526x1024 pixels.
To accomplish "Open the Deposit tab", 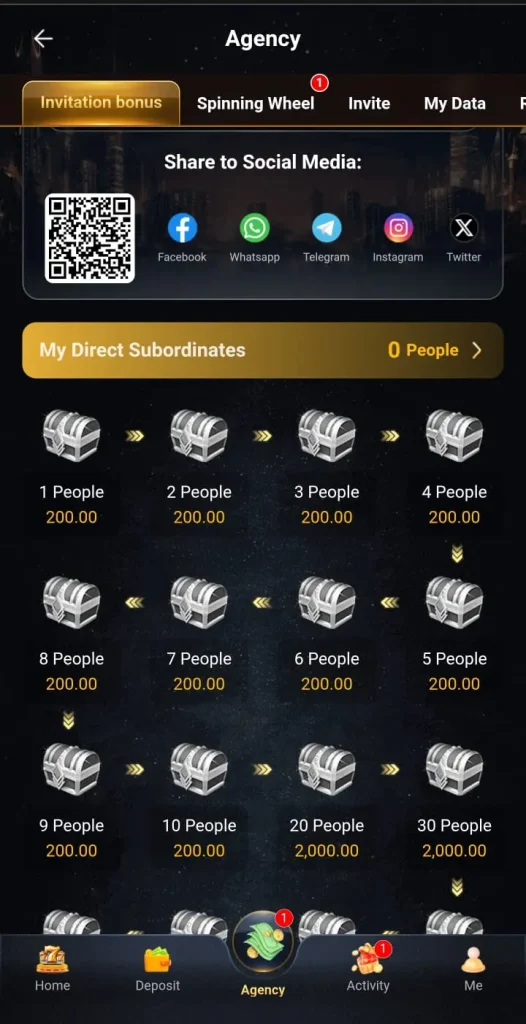I will (157, 969).
